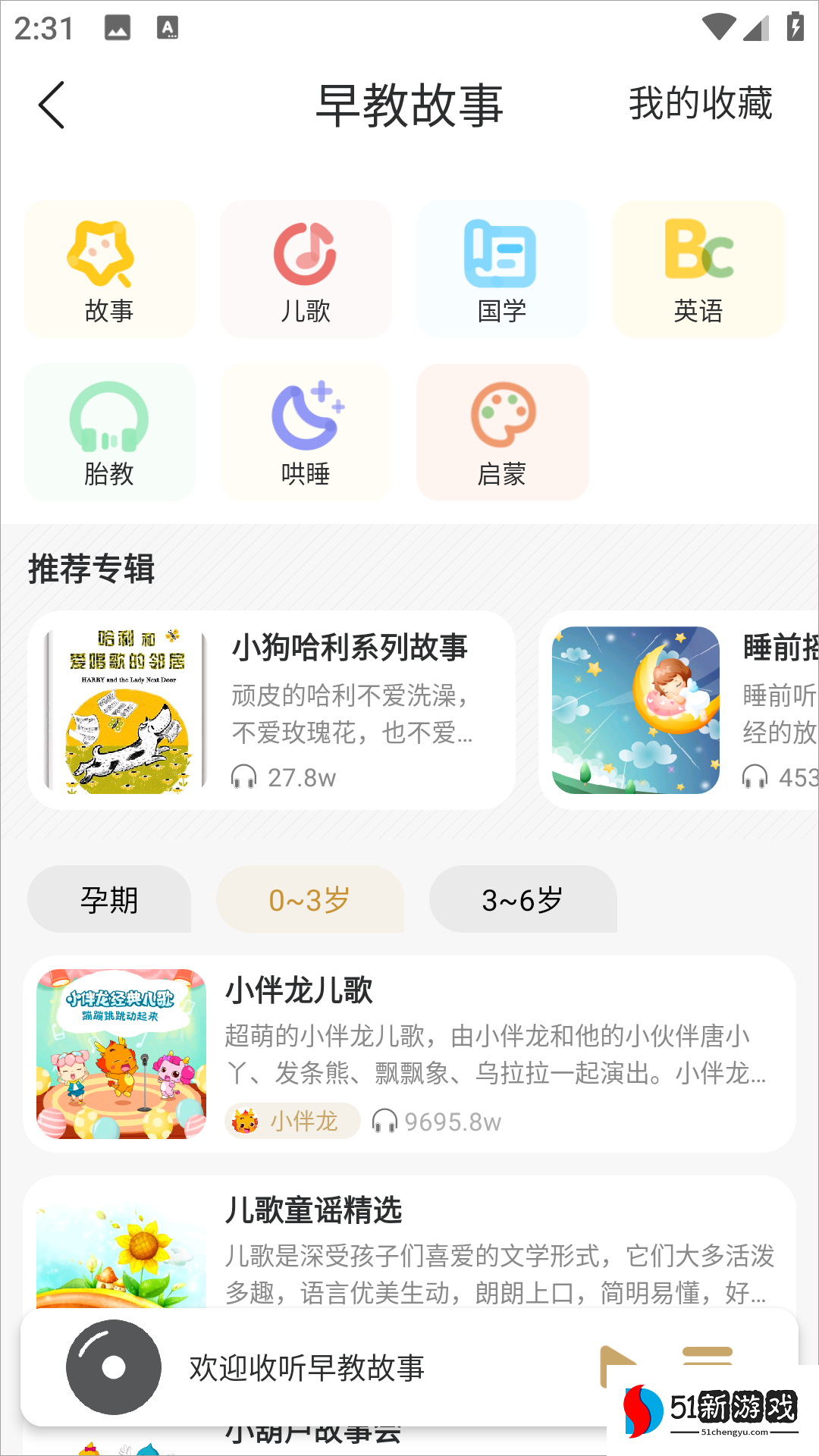Select the 启蒙 category
Screen dimensions: 819x1456
click(502, 432)
